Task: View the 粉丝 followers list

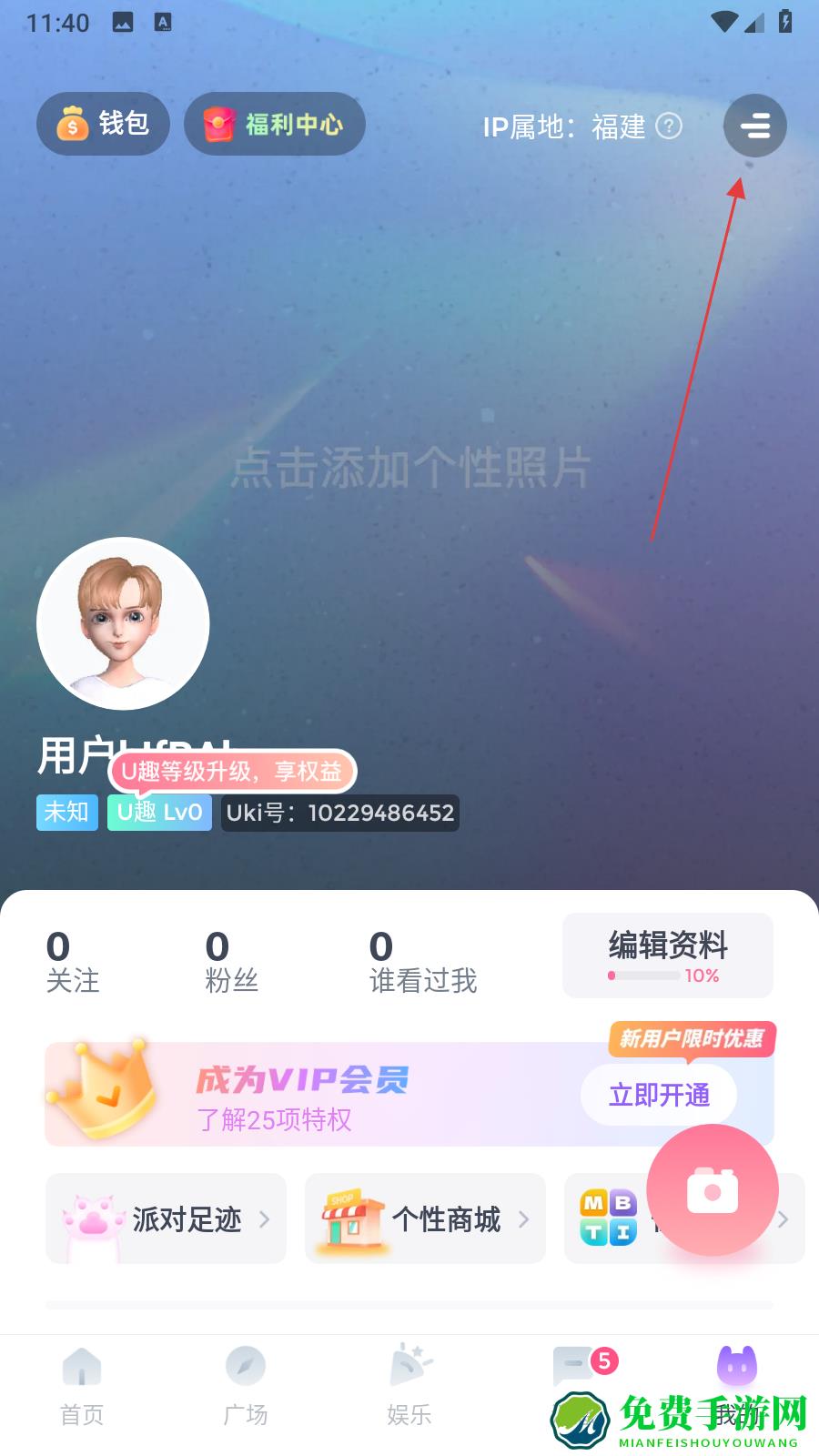Action: pos(231,961)
